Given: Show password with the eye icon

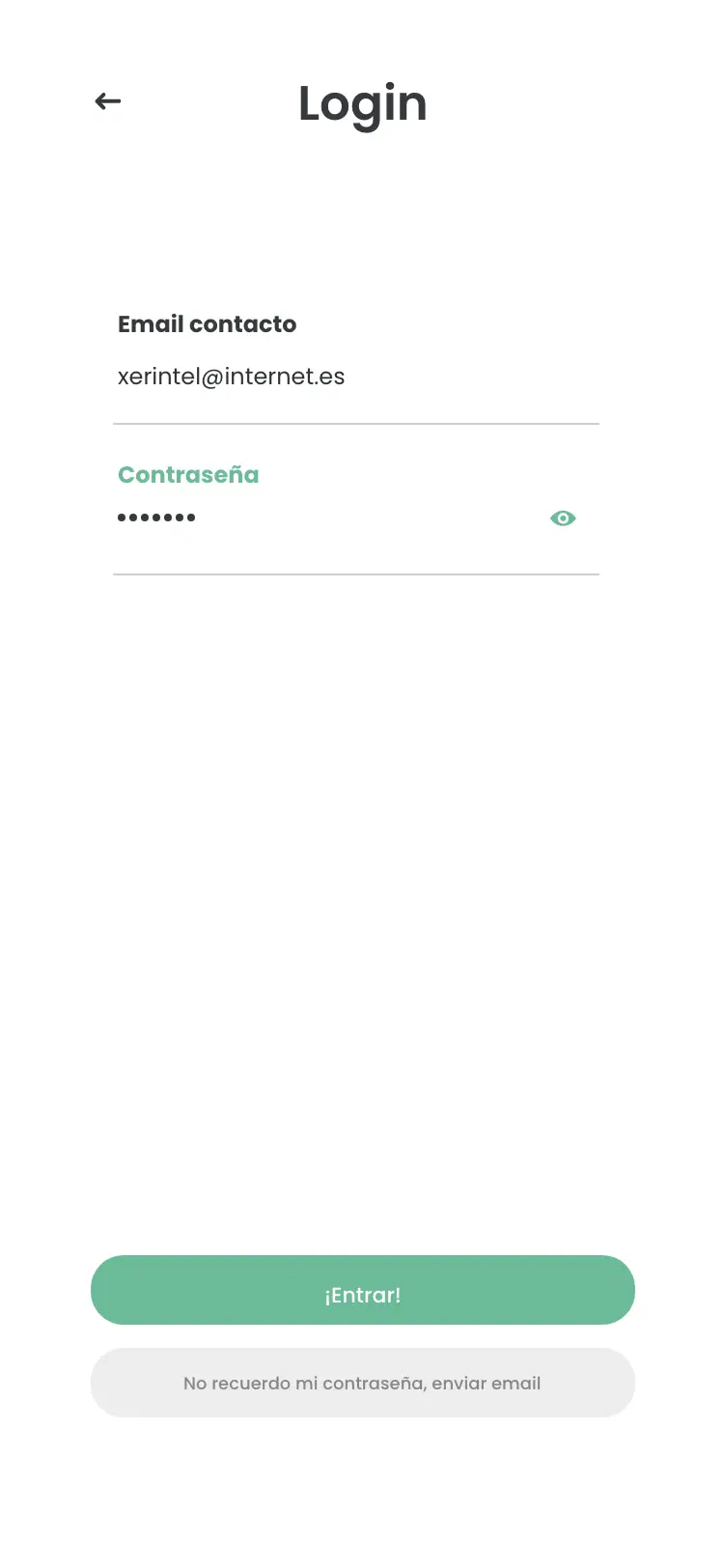Looking at the screenshot, I should click(563, 518).
